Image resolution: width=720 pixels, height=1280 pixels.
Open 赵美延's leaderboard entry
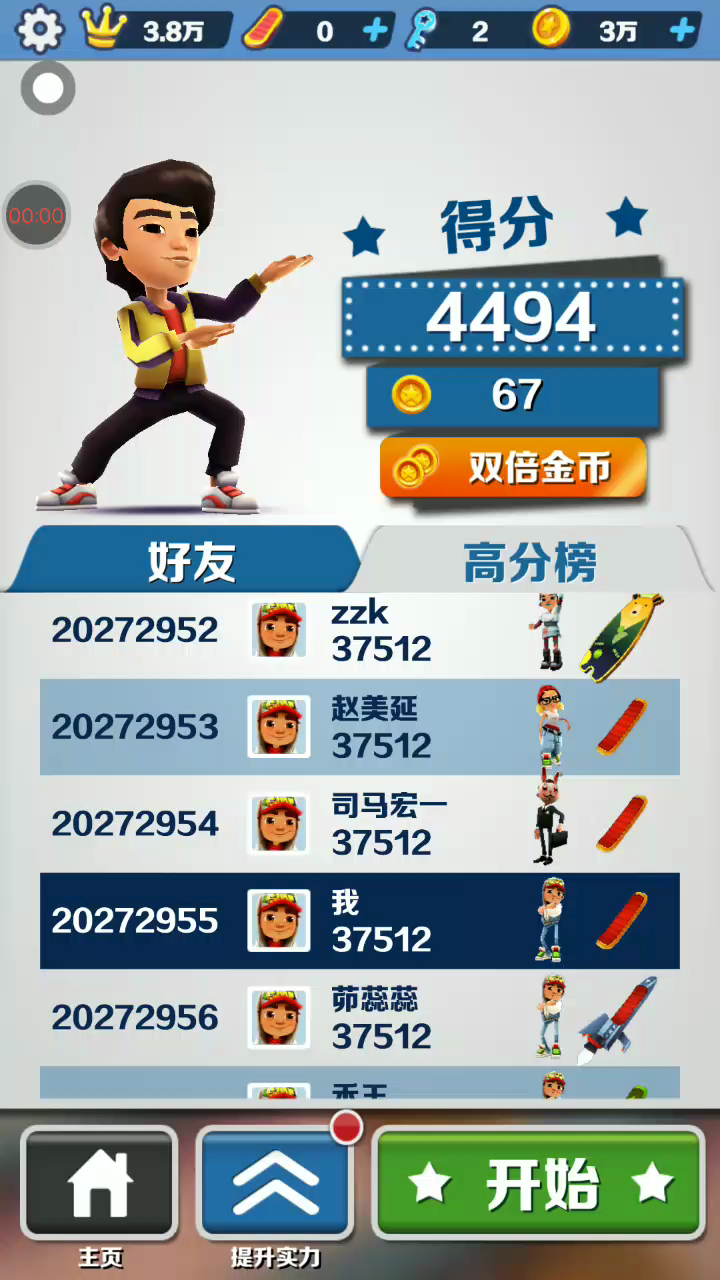[360, 727]
